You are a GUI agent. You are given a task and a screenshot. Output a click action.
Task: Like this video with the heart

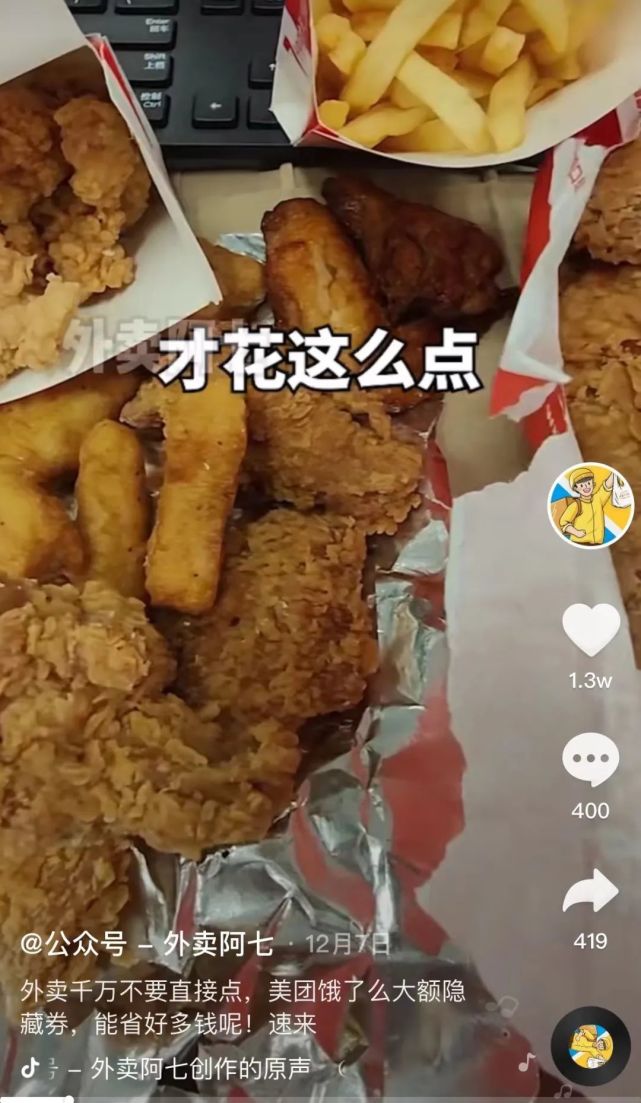tap(591, 631)
